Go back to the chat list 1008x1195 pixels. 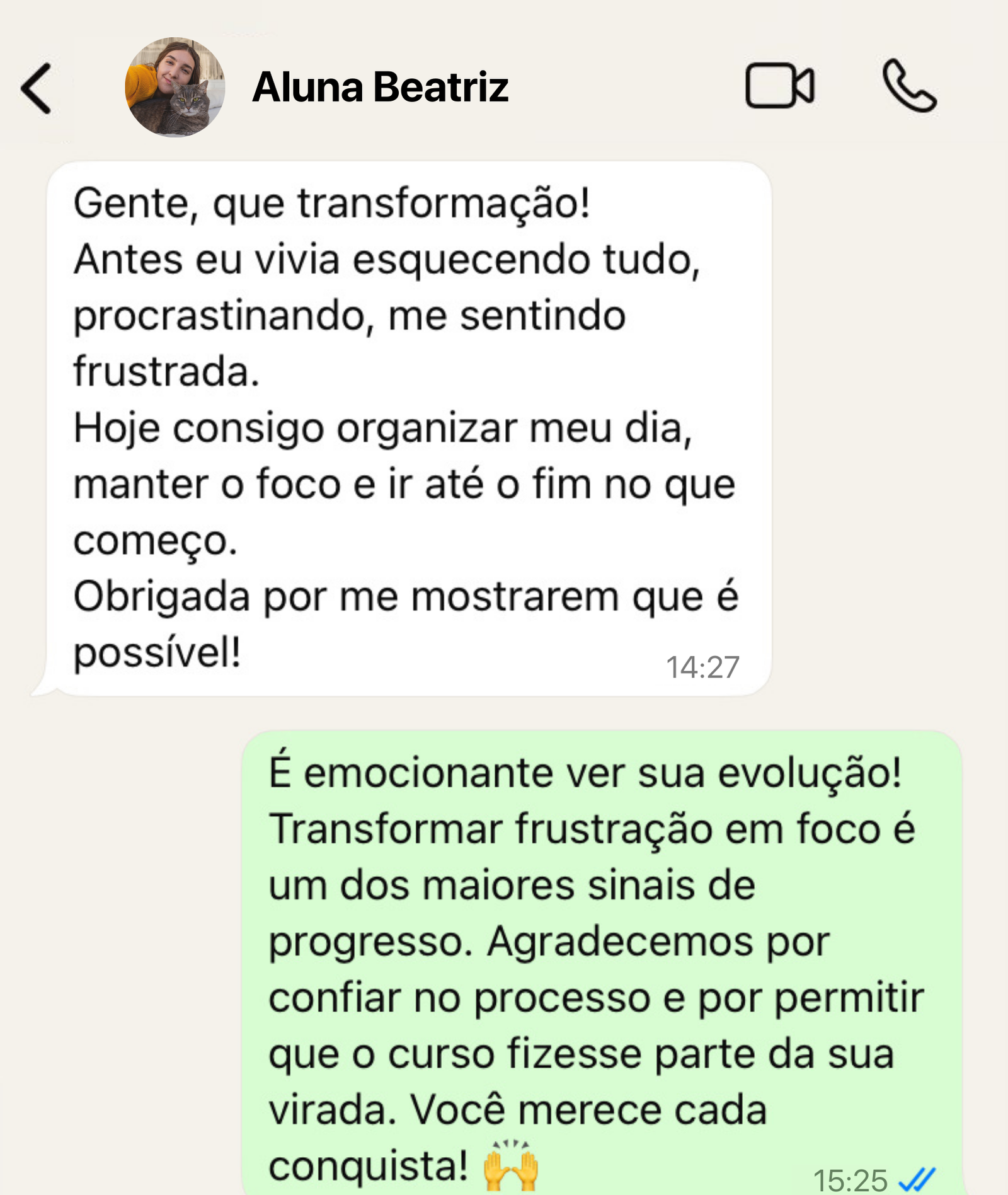(37, 88)
